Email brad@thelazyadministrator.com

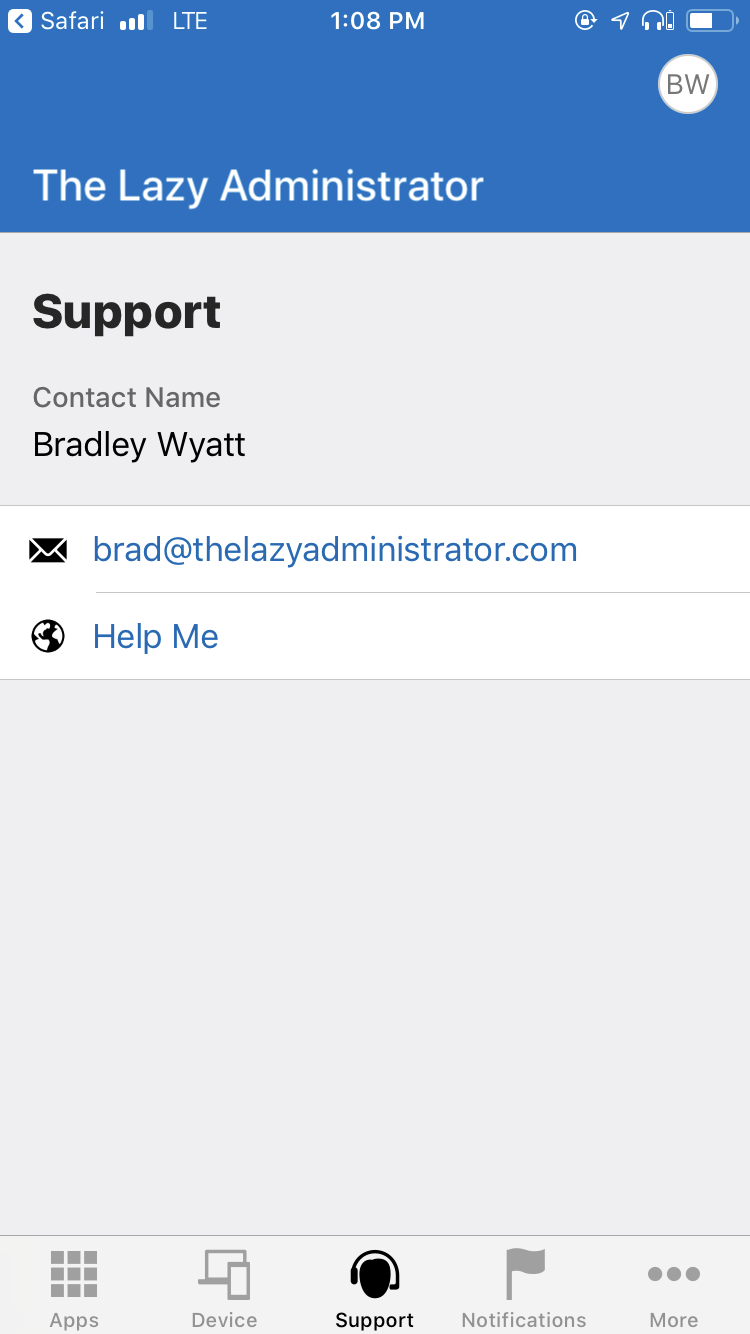(x=375, y=549)
